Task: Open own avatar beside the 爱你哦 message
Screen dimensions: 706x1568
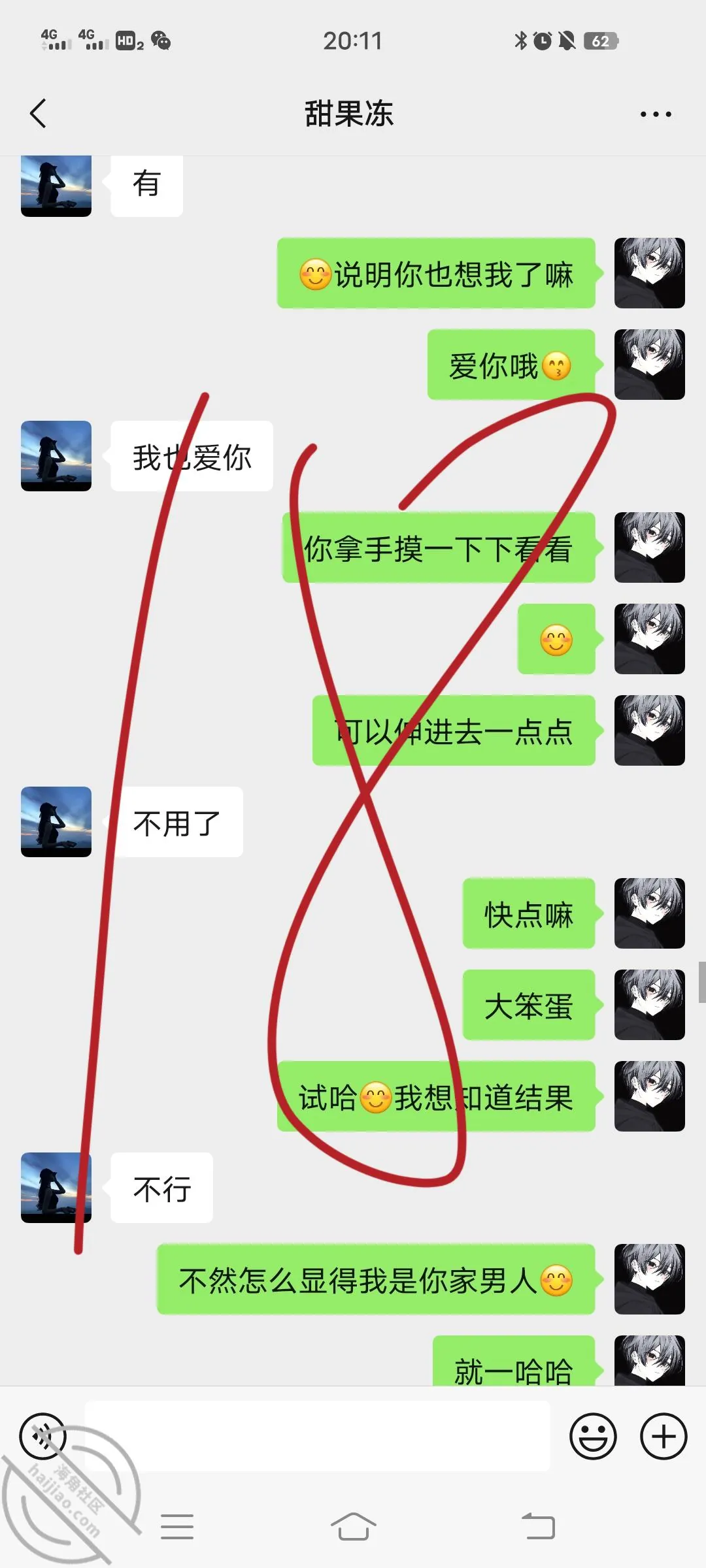Action: [650, 365]
